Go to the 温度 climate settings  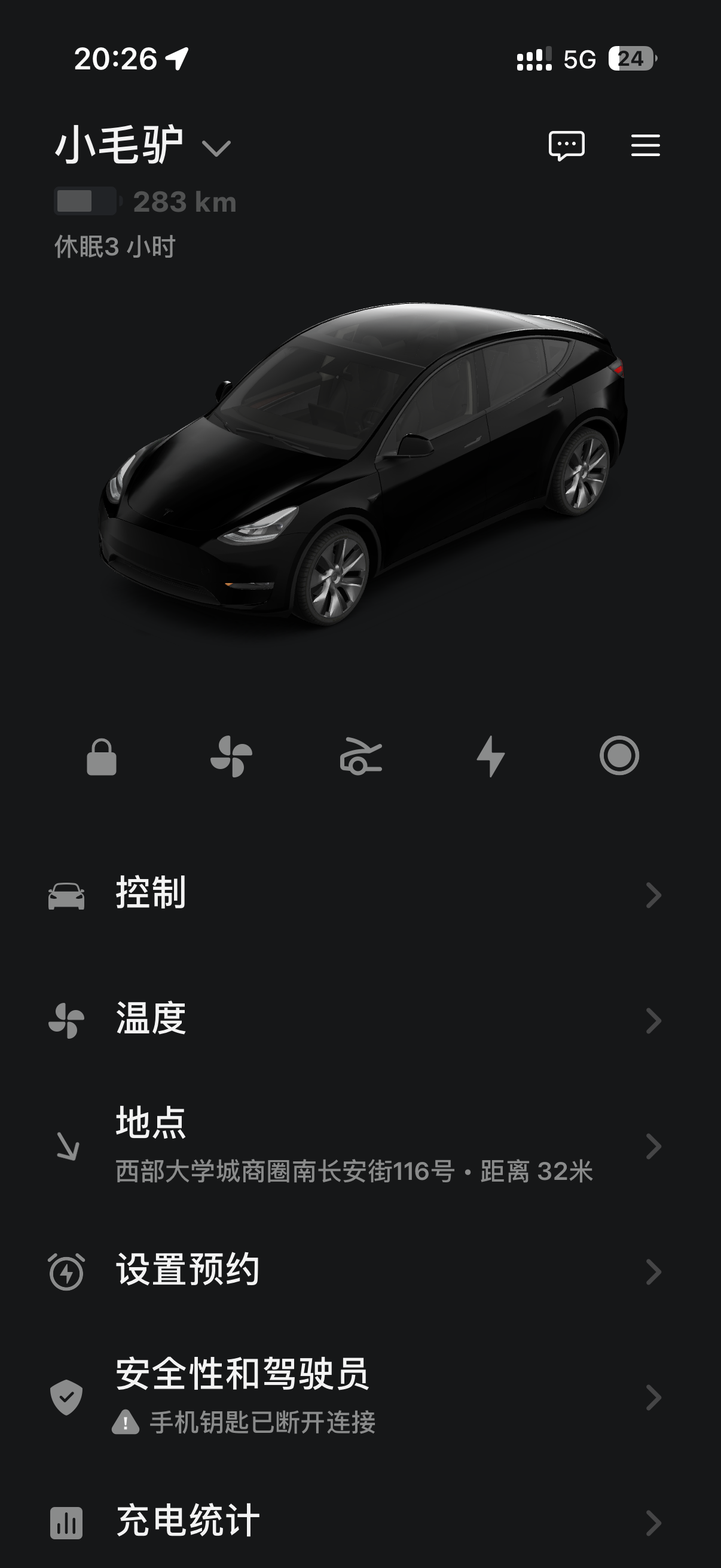tap(360, 1020)
